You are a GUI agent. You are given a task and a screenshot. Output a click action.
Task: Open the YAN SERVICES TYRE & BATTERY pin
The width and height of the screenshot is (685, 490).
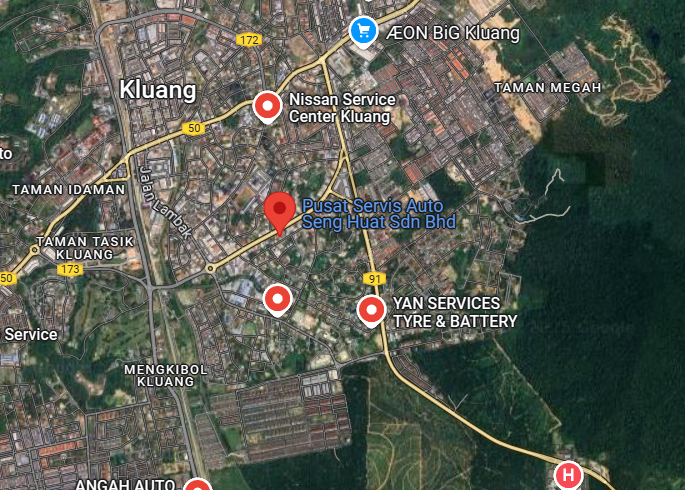pyautogui.click(x=372, y=310)
